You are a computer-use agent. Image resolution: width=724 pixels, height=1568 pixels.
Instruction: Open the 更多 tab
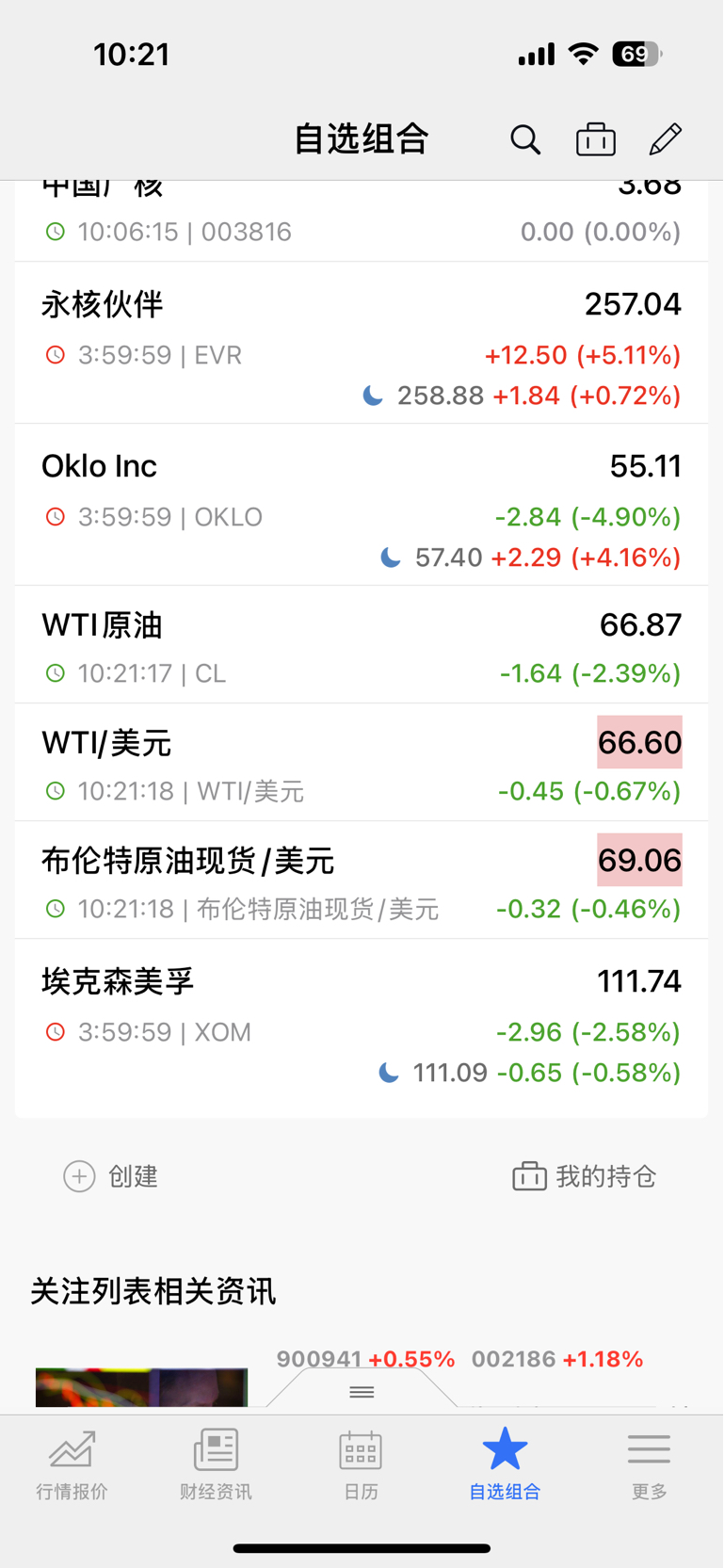pyautogui.click(x=650, y=1464)
